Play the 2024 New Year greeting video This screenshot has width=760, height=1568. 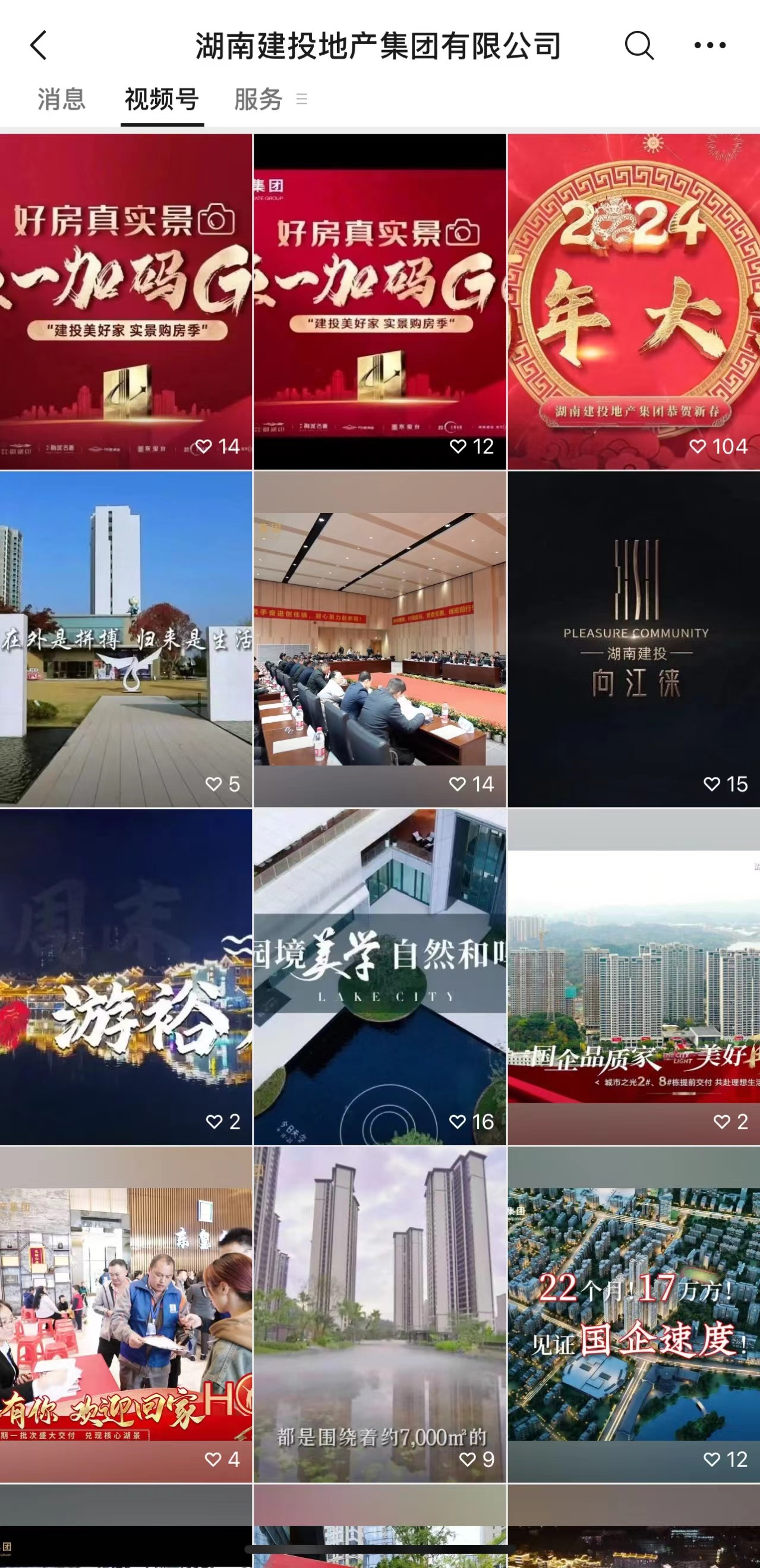[633, 301]
